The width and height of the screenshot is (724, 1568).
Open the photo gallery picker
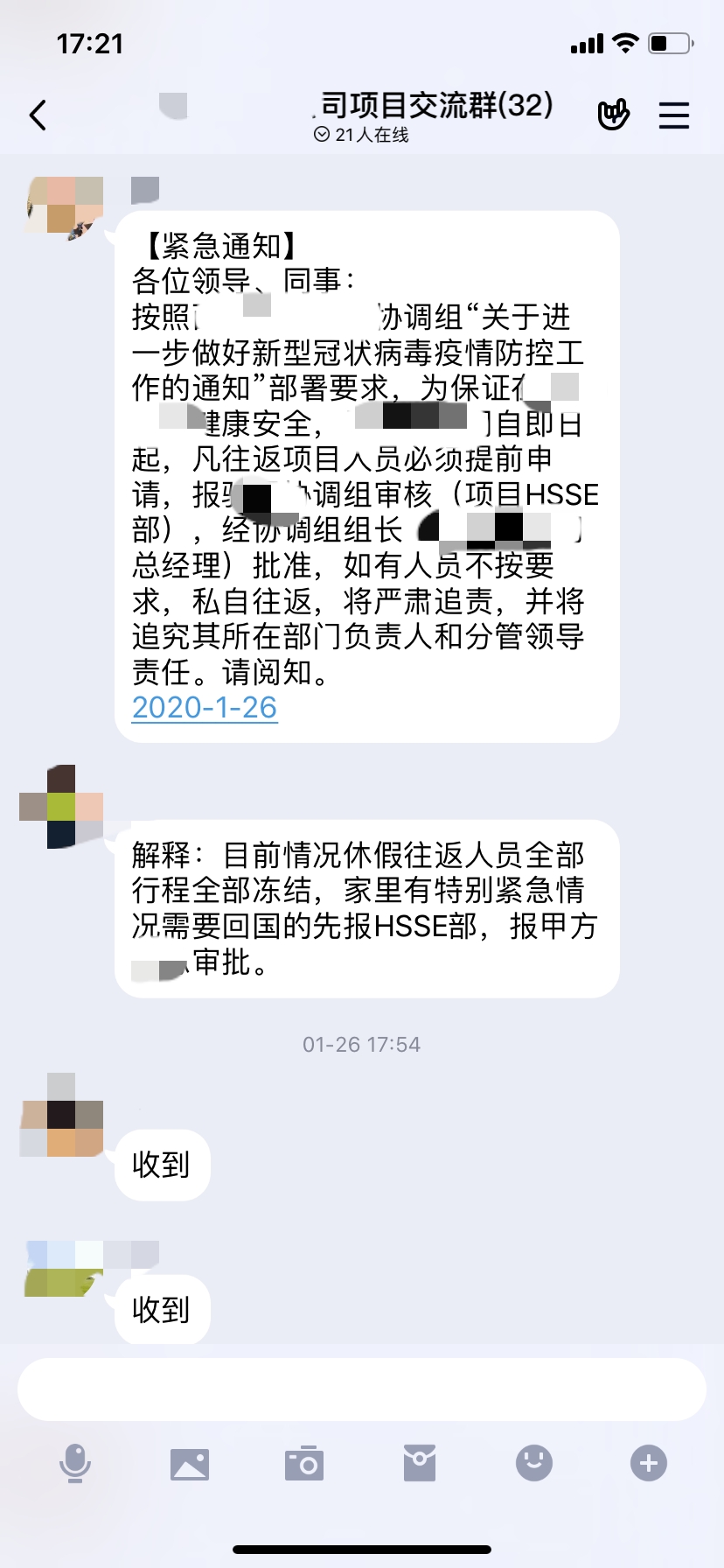[190, 1463]
